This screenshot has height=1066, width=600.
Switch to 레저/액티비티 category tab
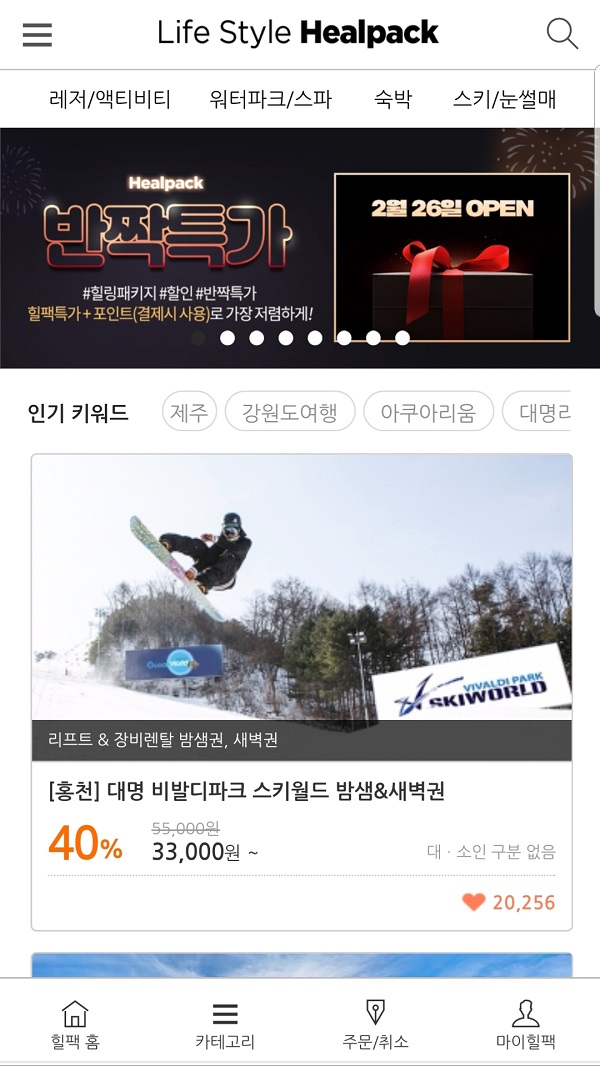pos(110,99)
